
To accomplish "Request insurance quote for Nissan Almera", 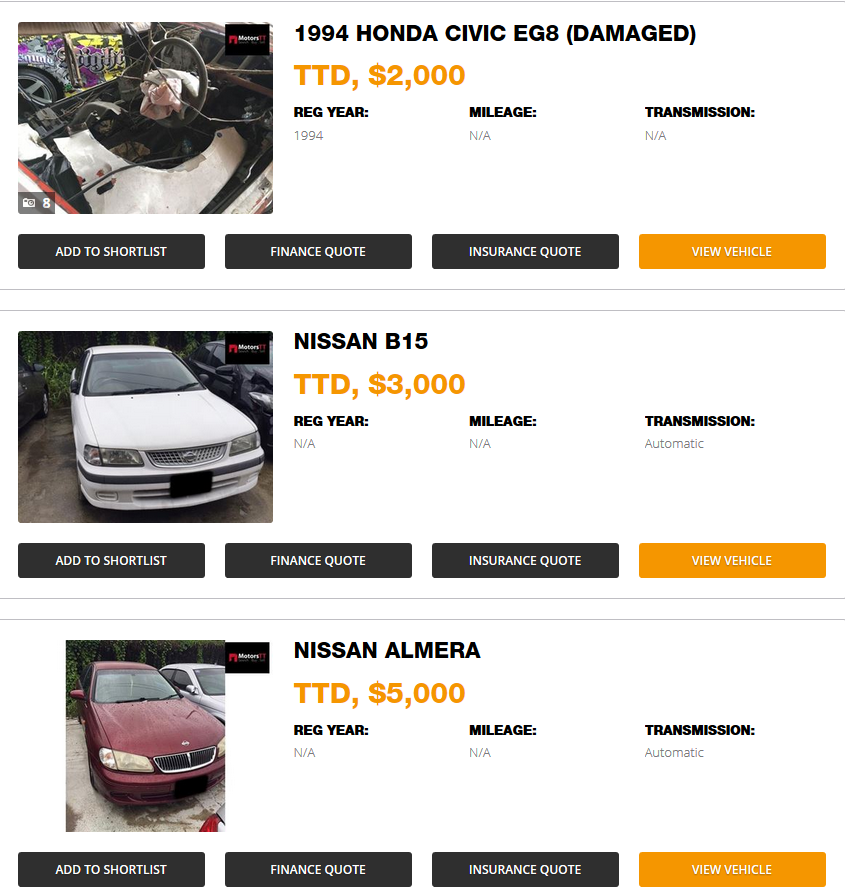I will click(x=525, y=870).
